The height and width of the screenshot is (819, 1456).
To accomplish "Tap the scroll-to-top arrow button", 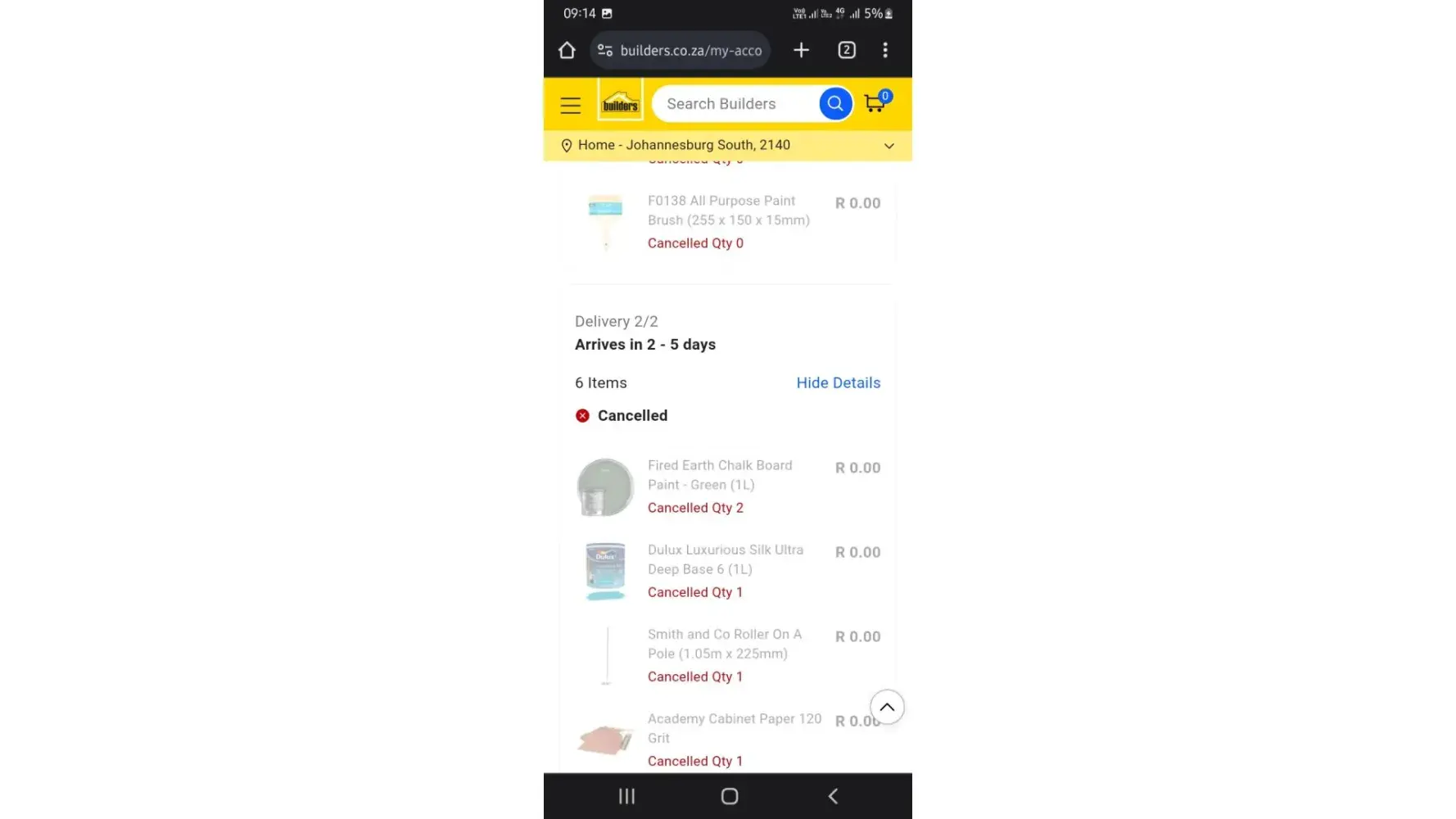I will [886, 707].
